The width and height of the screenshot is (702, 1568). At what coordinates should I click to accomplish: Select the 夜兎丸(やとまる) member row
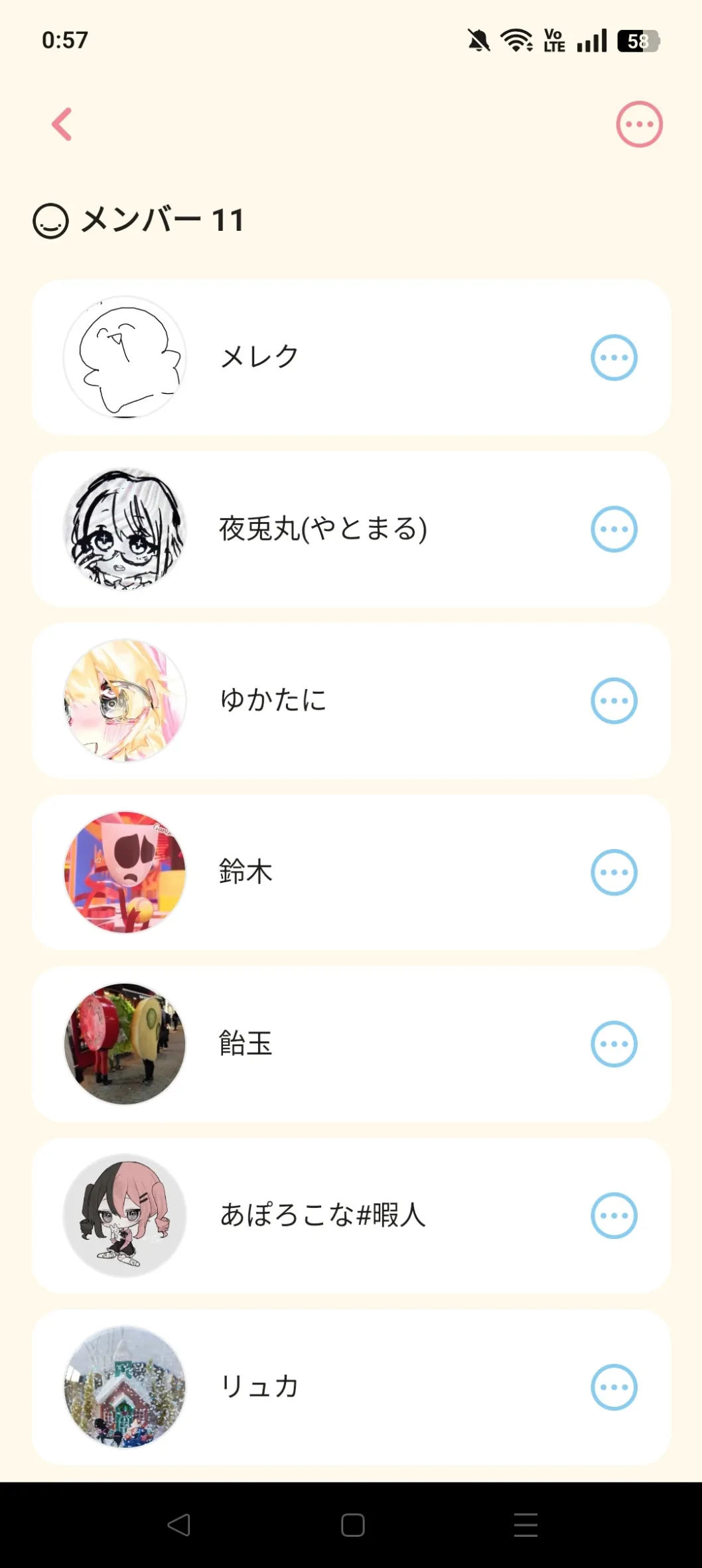(351, 529)
